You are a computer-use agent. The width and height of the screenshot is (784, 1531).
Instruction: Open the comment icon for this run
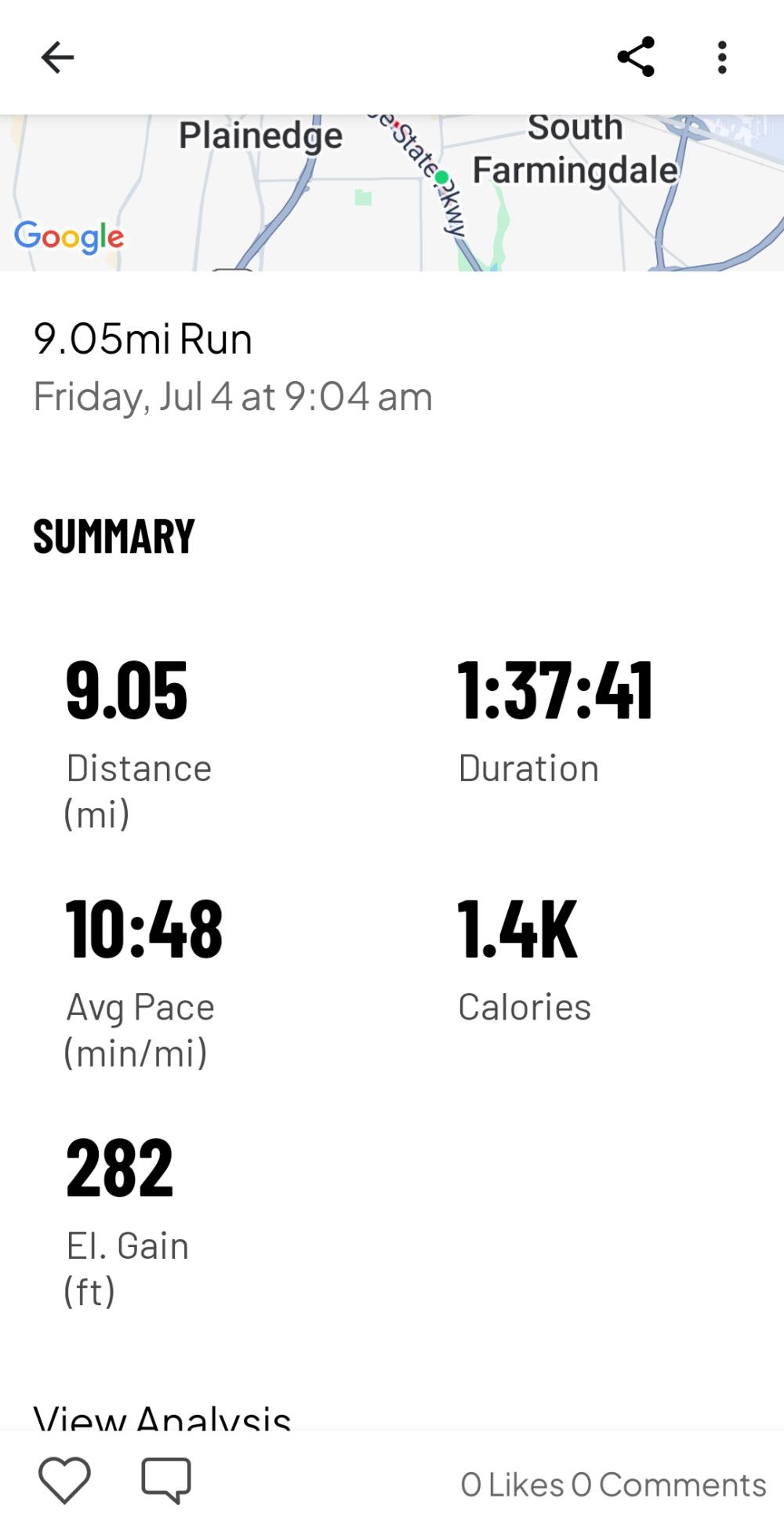click(x=165, y=1481)
